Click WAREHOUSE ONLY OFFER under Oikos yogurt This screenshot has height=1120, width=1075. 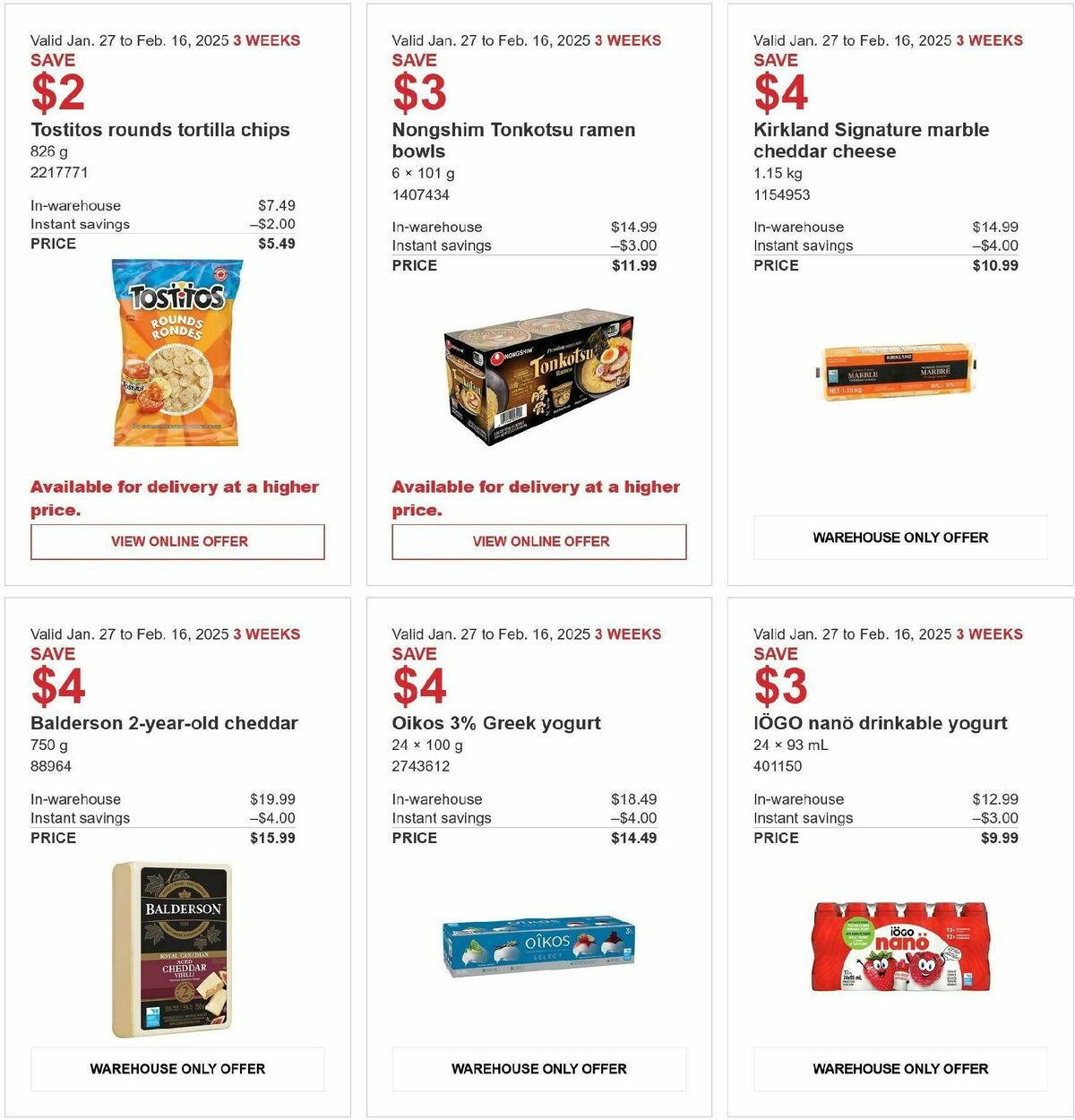(539, 1069)
